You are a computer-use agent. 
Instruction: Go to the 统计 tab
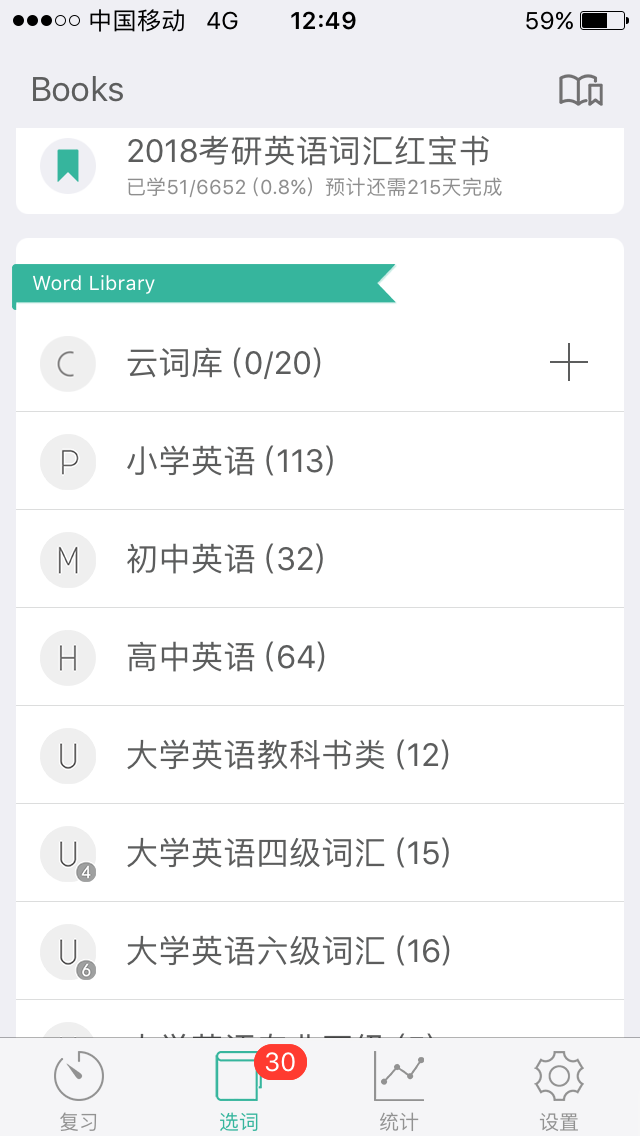click(399, 1090)
